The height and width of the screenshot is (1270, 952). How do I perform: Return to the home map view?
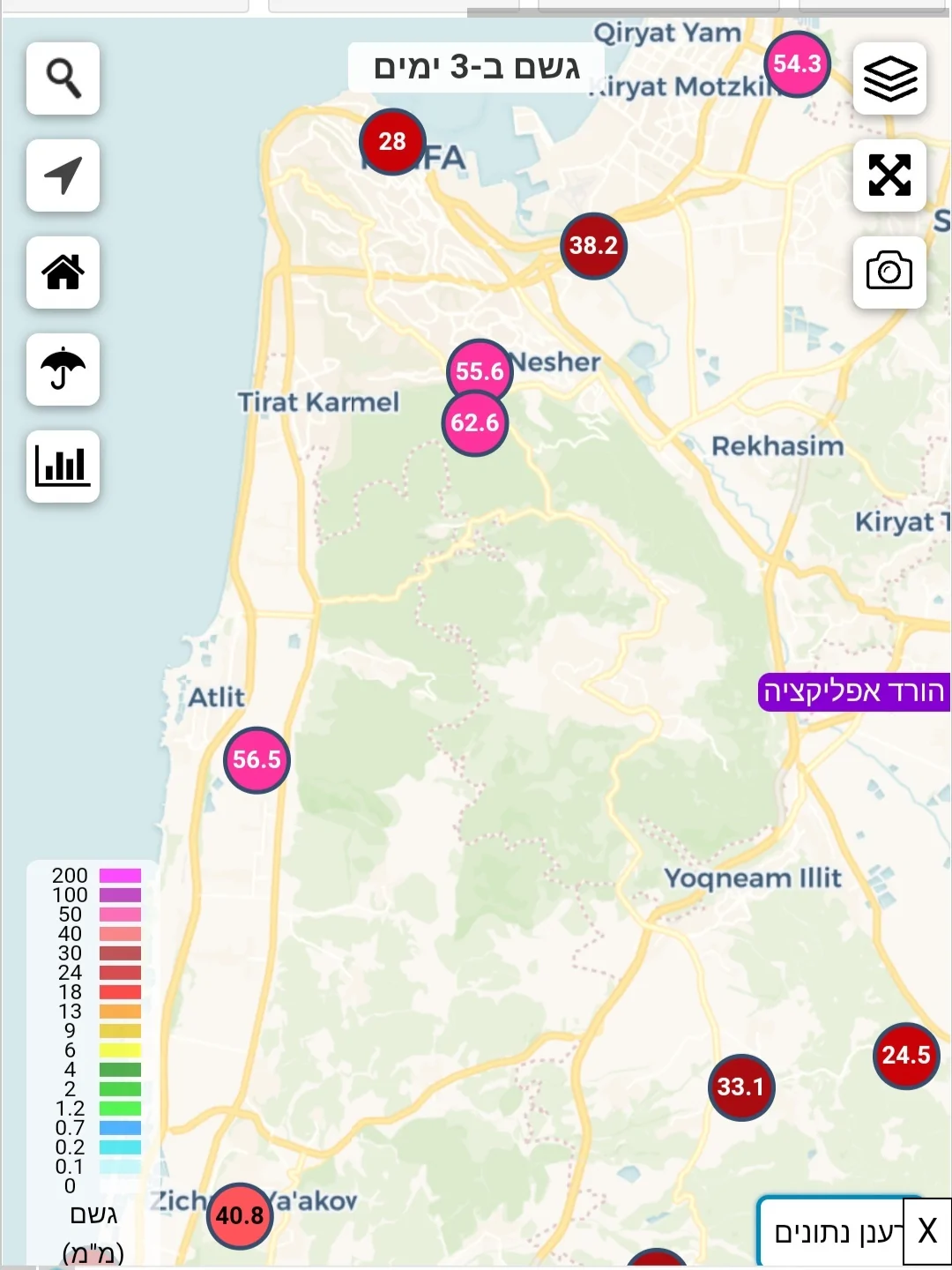[63, 273]
